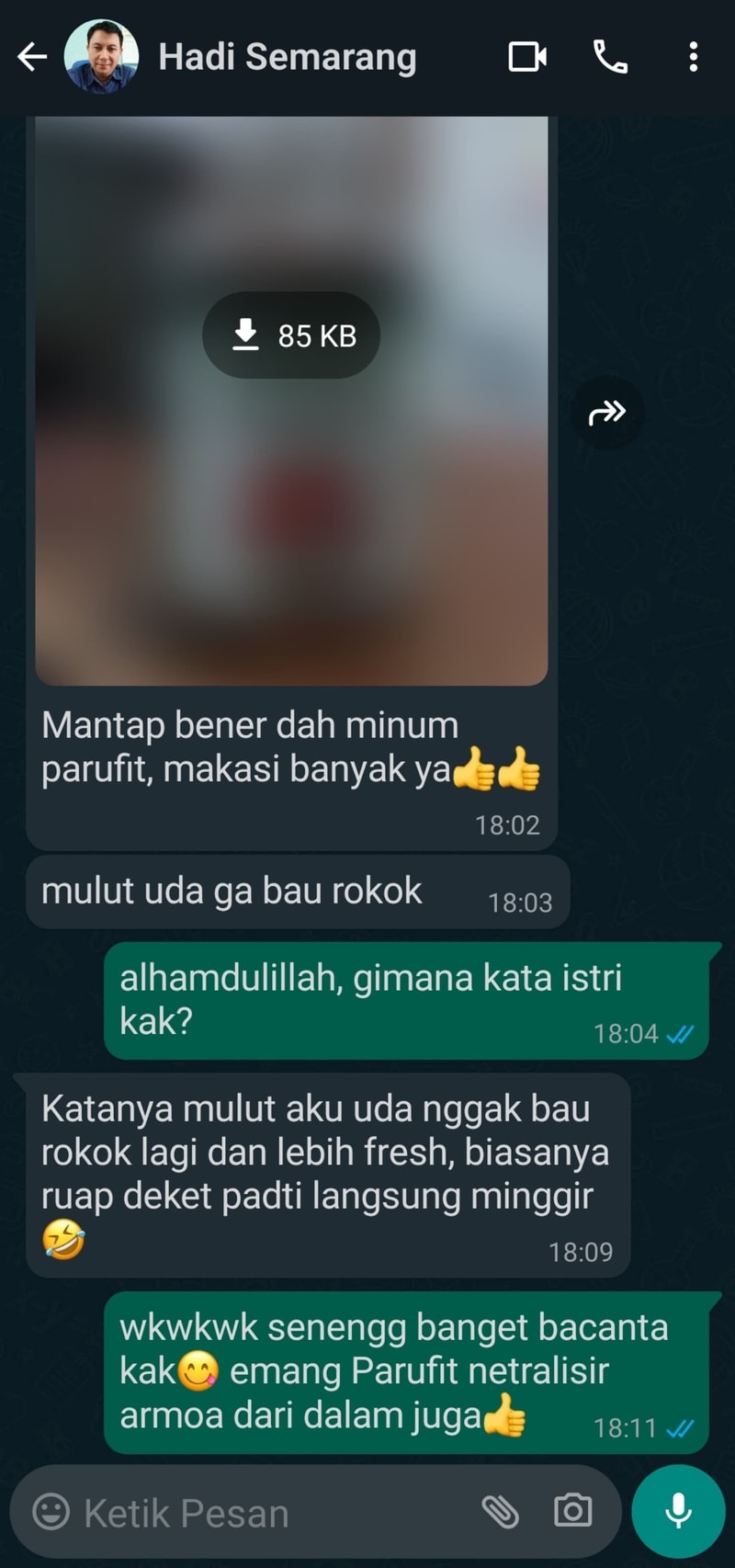This screenshot has height=1568, width=735.
Task: Forward the blurred image message
Action: tap(607, 413)
